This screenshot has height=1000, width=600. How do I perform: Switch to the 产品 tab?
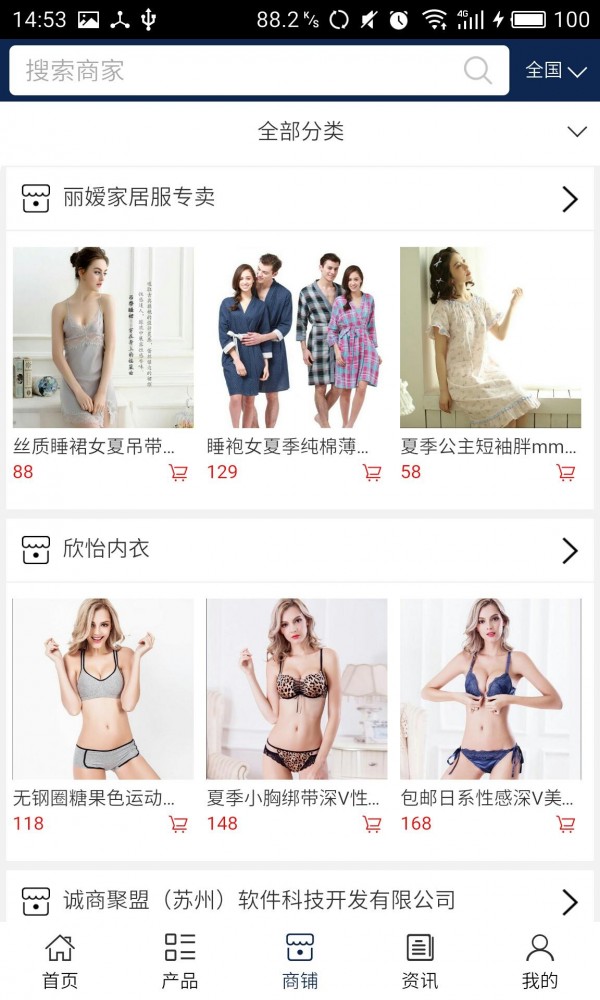click(x=180, y=960)
